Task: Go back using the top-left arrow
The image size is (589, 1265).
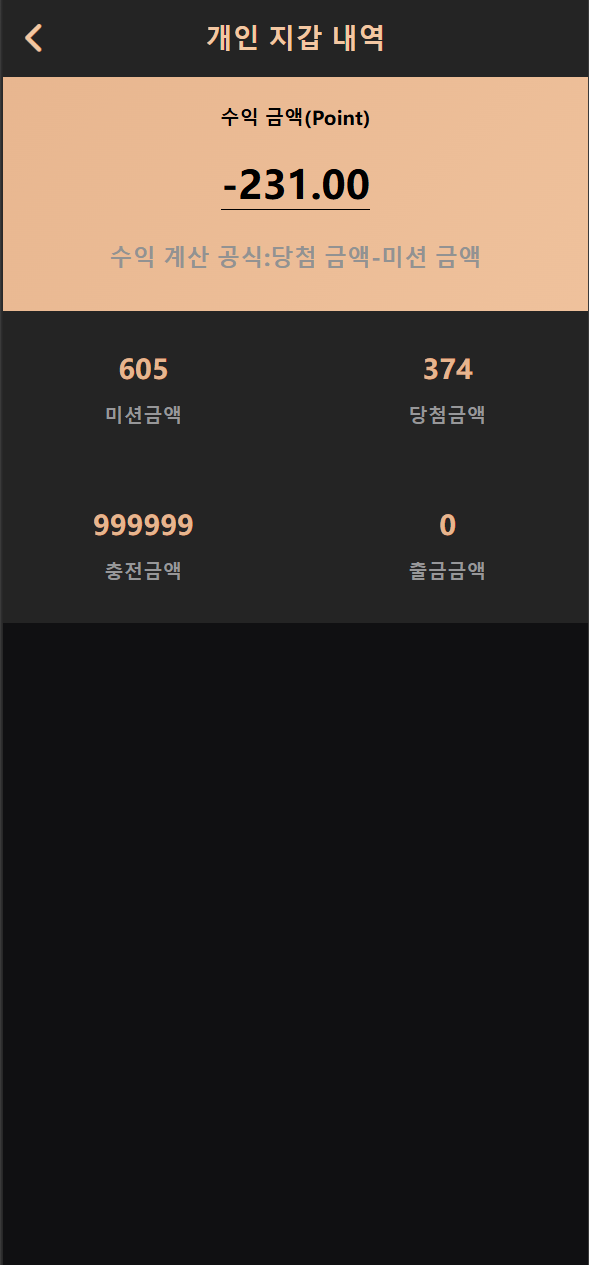Action: 34,38
